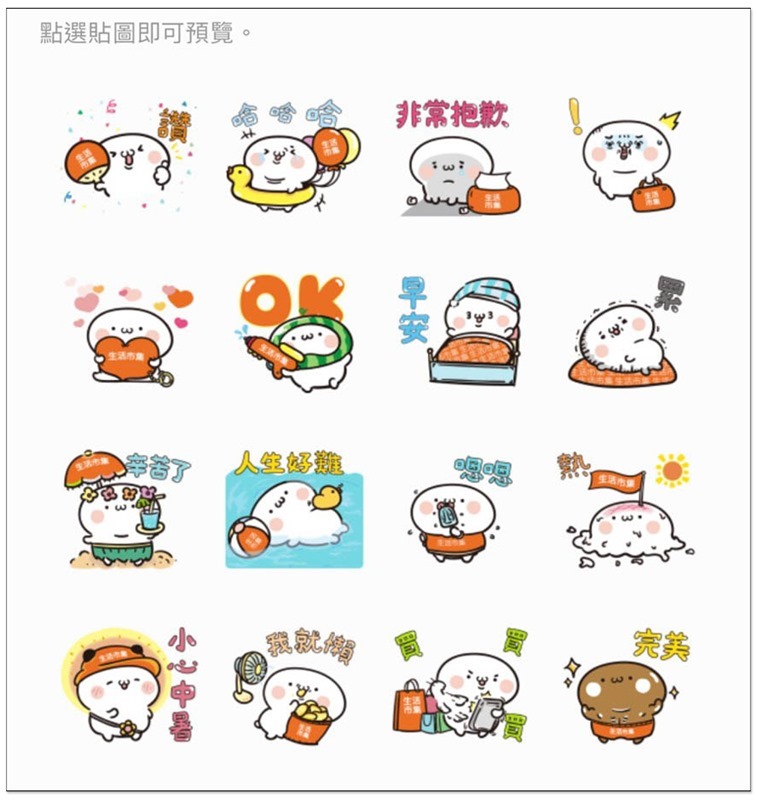
Task: Select the exclamation mark shocked sticker
Action: tap(625, 155)
